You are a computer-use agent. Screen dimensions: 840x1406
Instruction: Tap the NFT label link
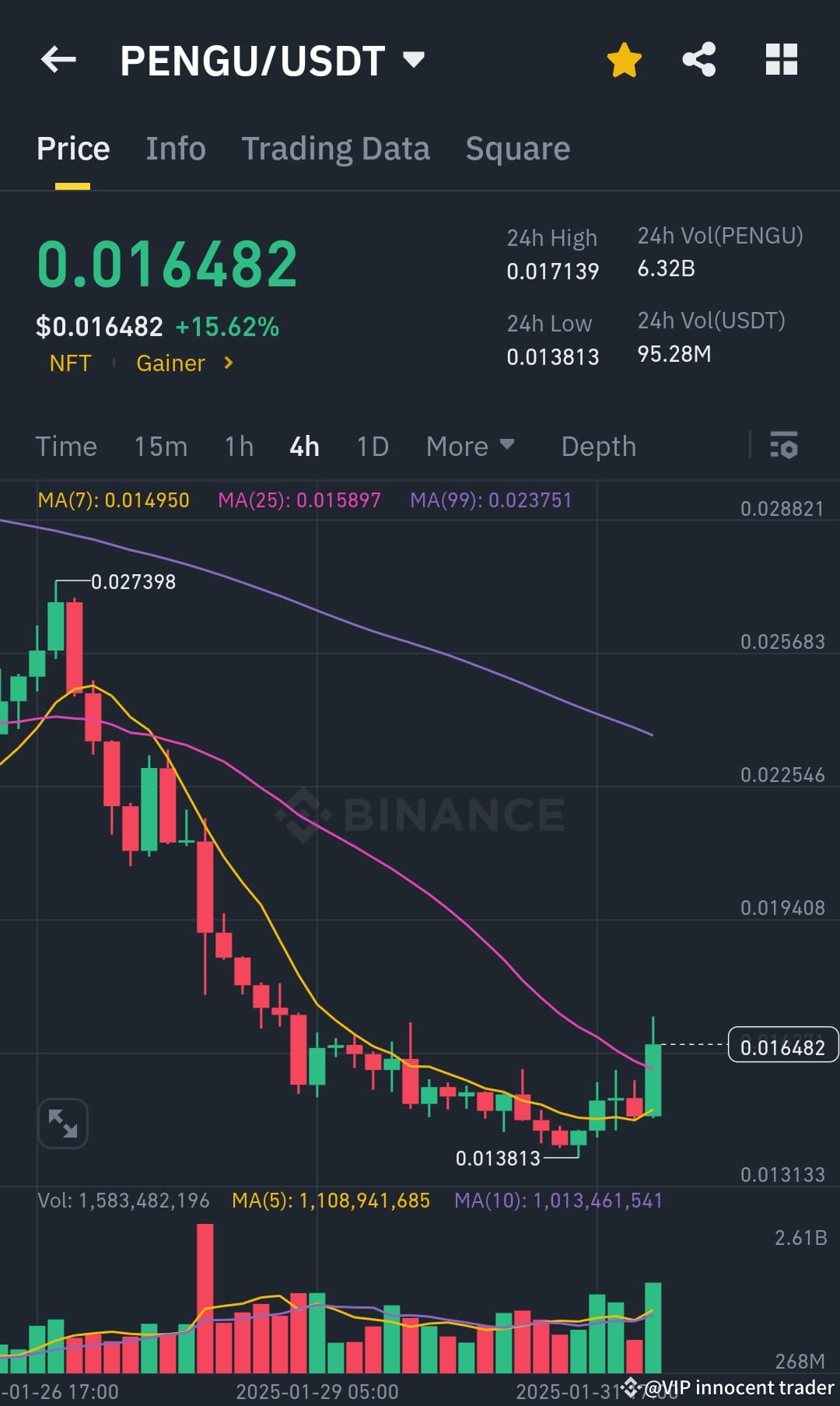(x=69, y=363)
